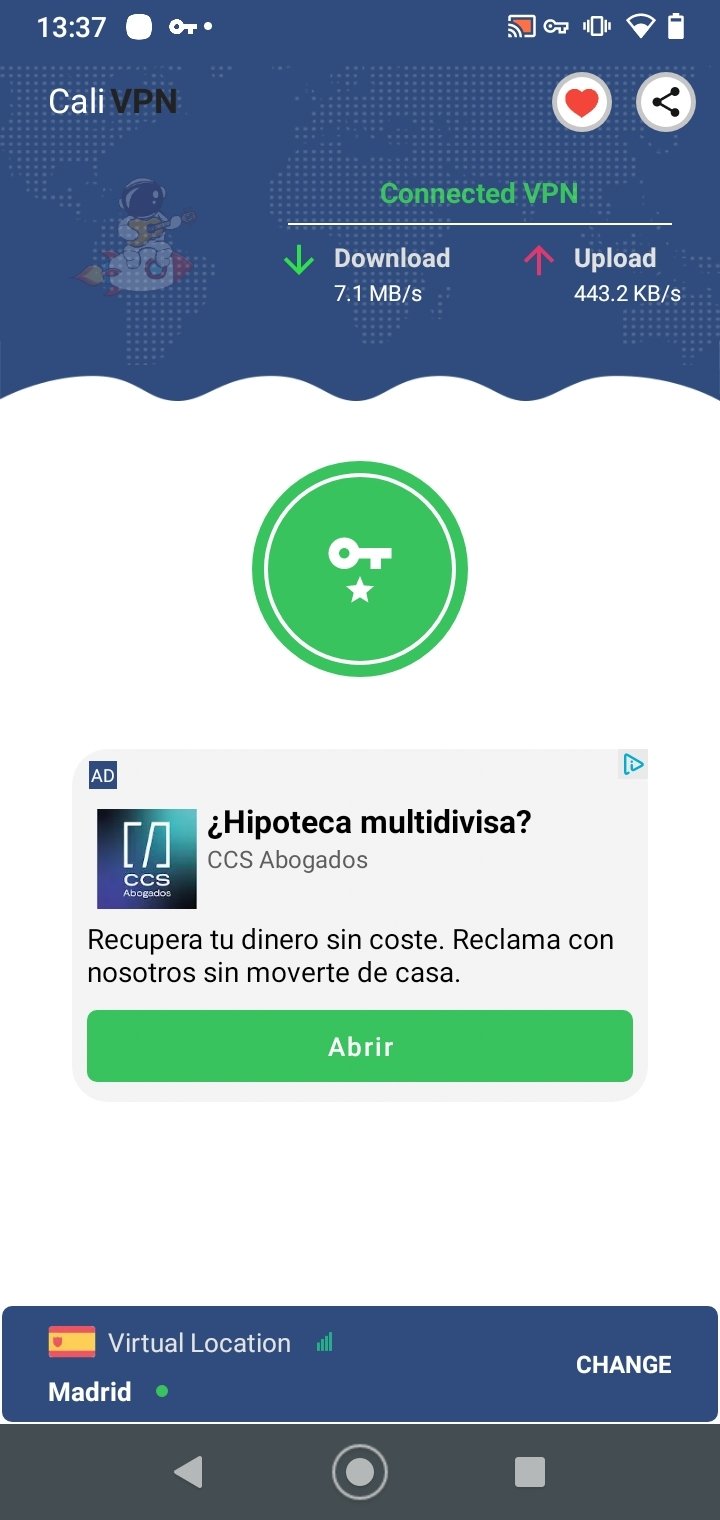Image resolution: width=720 pixels, height=1520 pixels.
Task: Disconnect VPN with the green key button
Action: click(x=360, y=569)
